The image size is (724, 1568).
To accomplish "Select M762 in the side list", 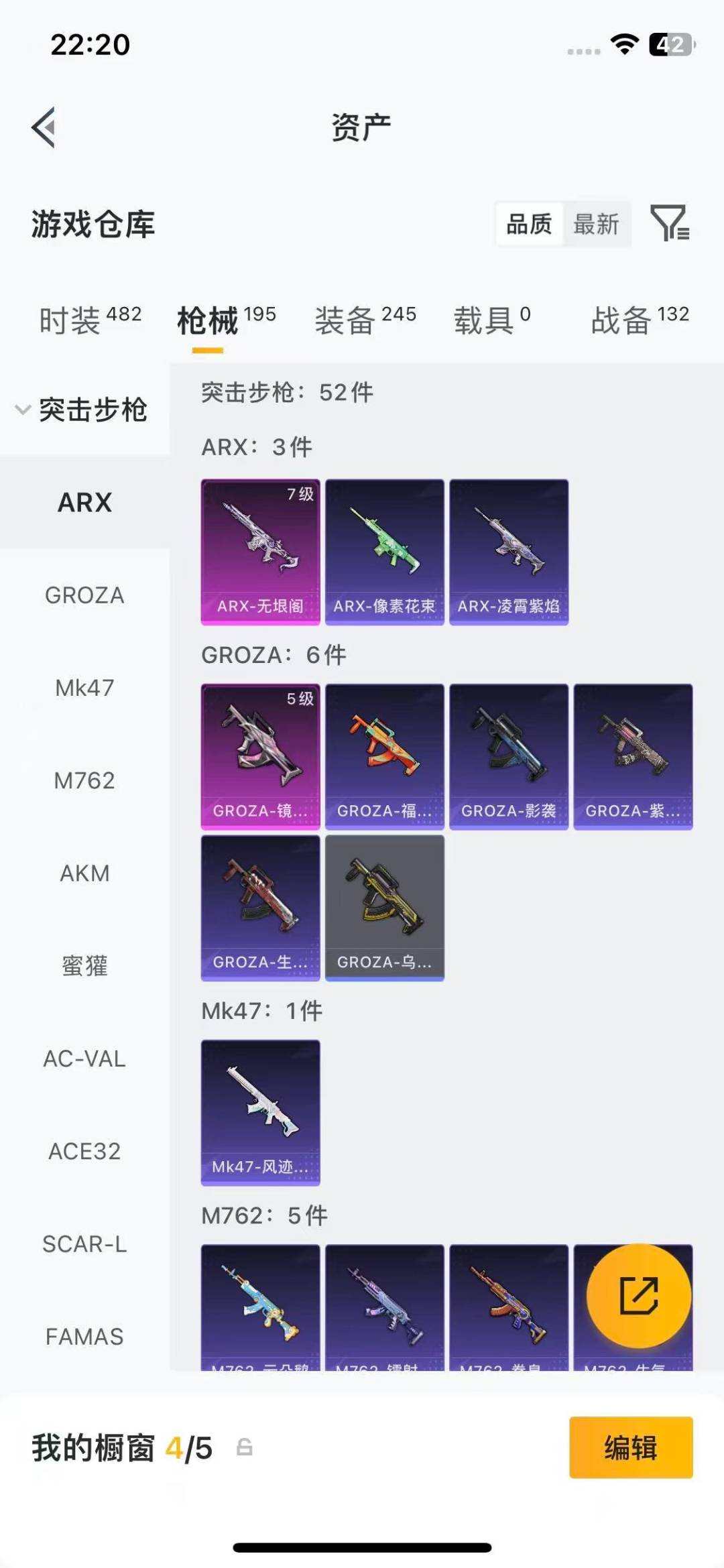I will coord(84,781).
